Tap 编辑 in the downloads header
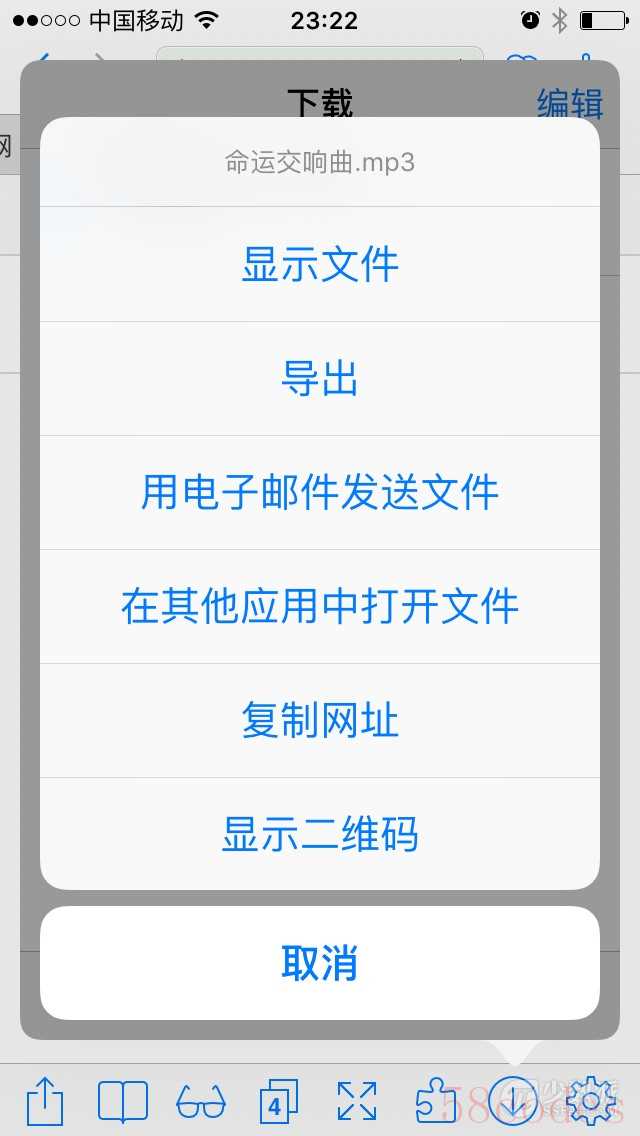 pos(570,102)
